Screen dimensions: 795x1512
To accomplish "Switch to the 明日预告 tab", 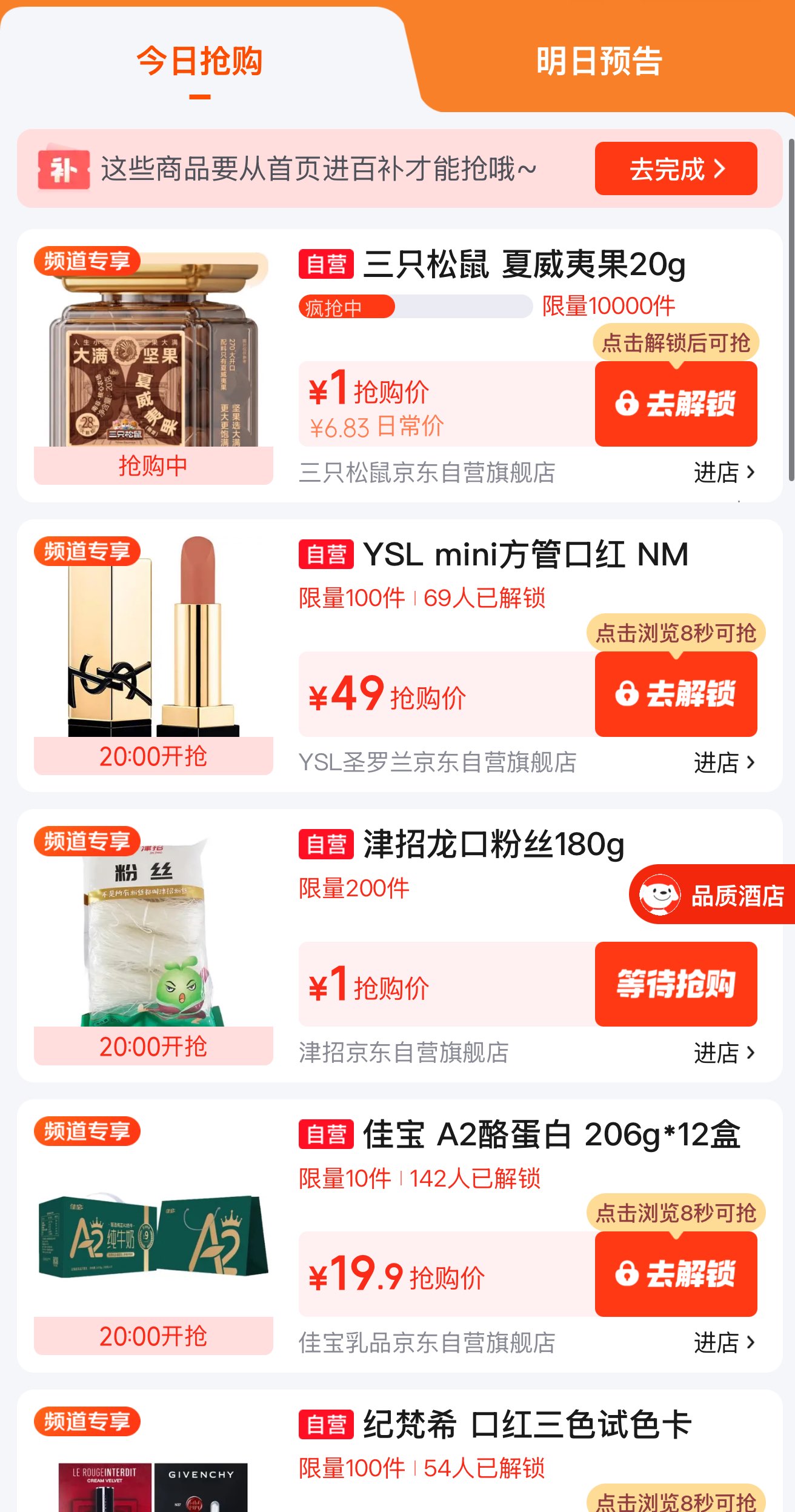I will pos(599,61).
